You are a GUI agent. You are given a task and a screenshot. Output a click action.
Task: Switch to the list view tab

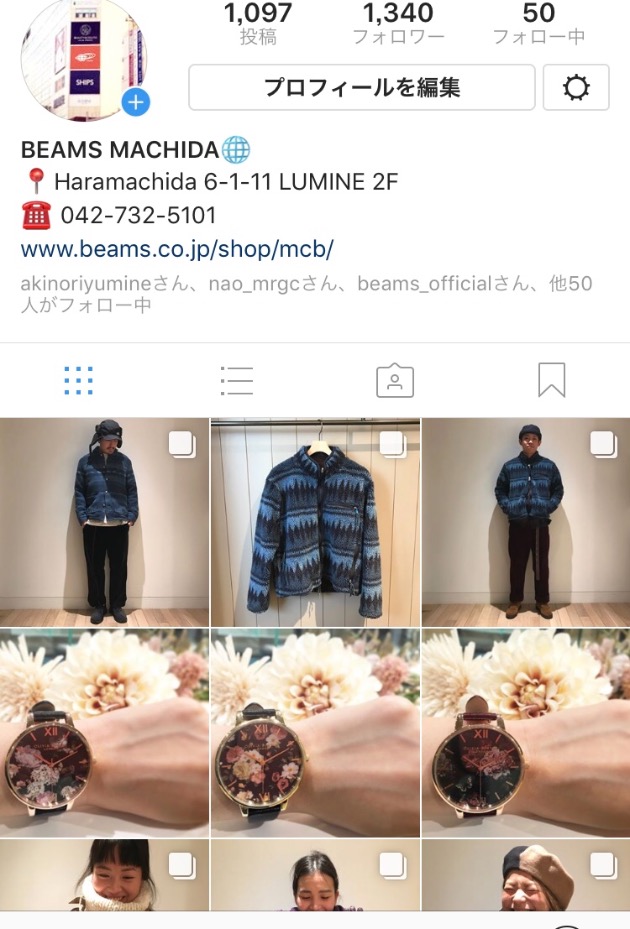(236, 380)
